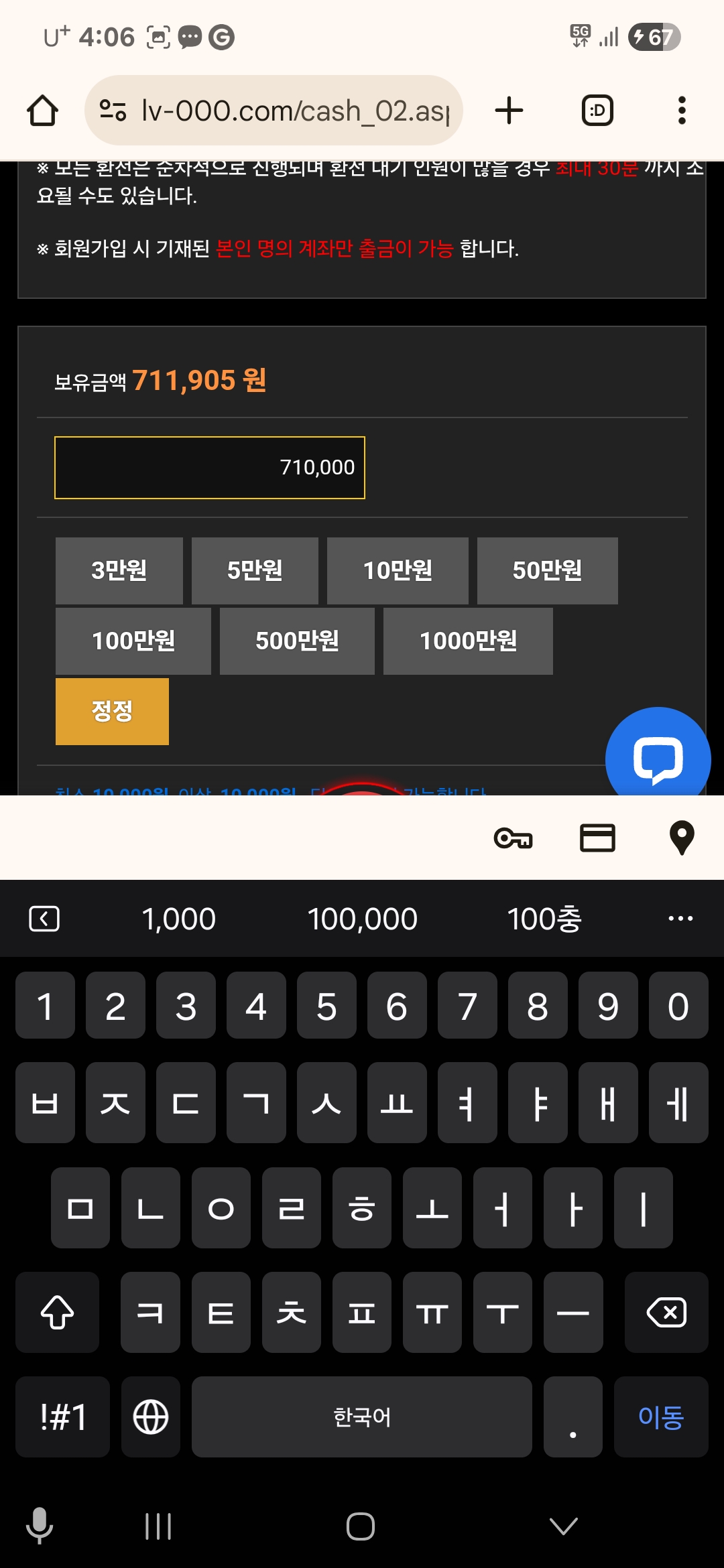The height and width of the screenshot is (1568, 724).
Task: Tap the keyboard backspace key
Action: point(666,1312)
